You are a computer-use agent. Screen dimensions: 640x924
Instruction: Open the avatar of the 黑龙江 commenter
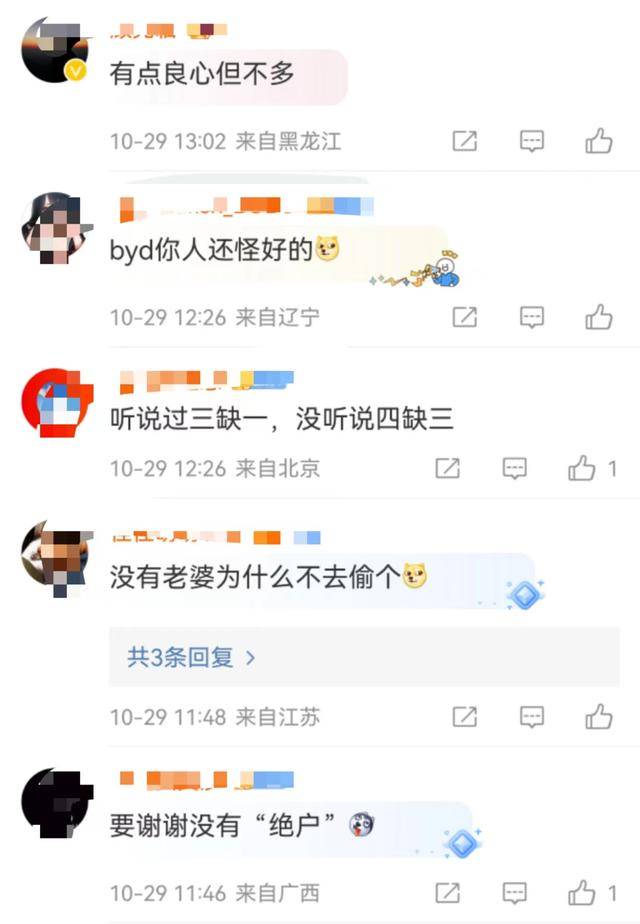(54, 49)
